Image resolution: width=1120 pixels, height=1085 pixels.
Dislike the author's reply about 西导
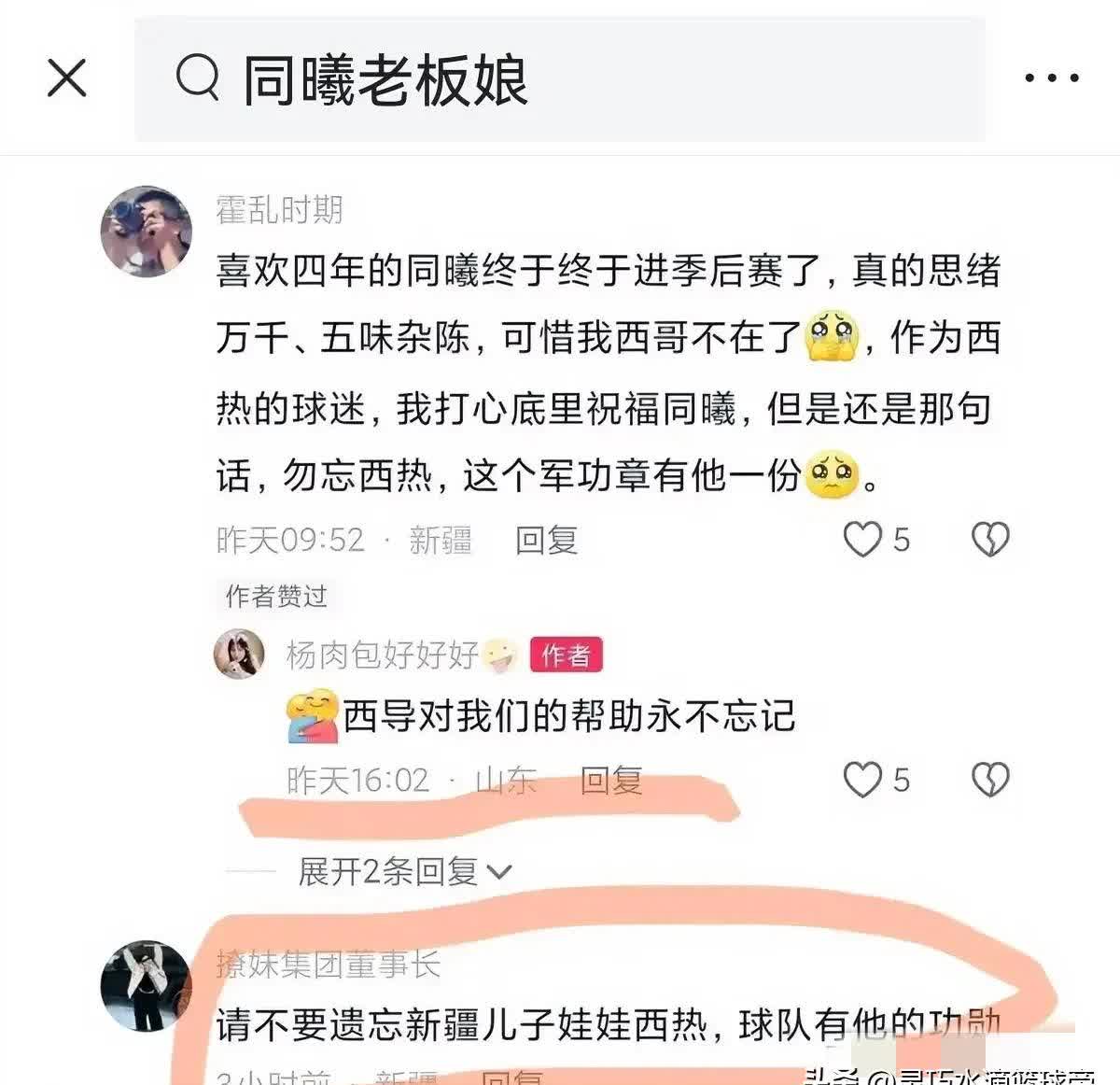click(990, 780)
